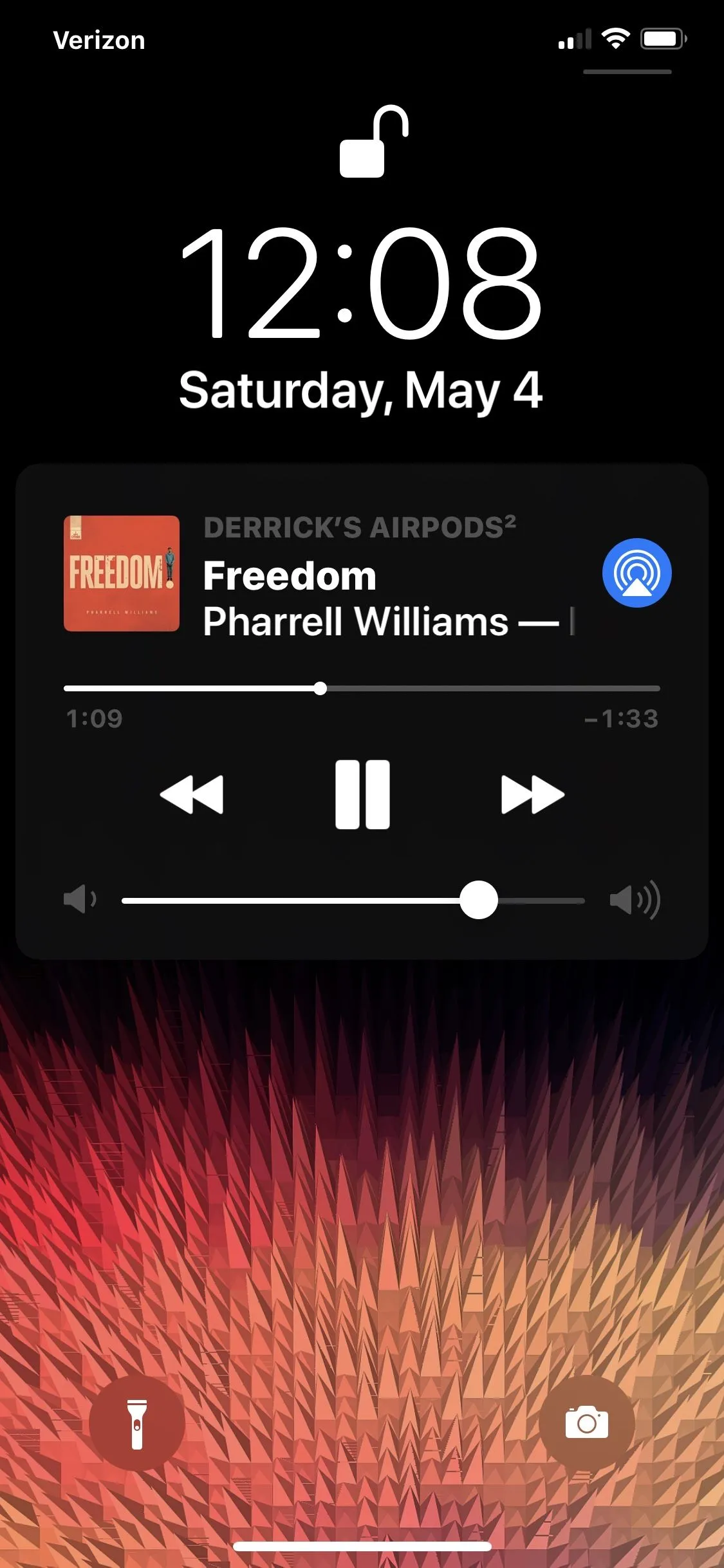Open the camera from lock screen

point(586,1423)
